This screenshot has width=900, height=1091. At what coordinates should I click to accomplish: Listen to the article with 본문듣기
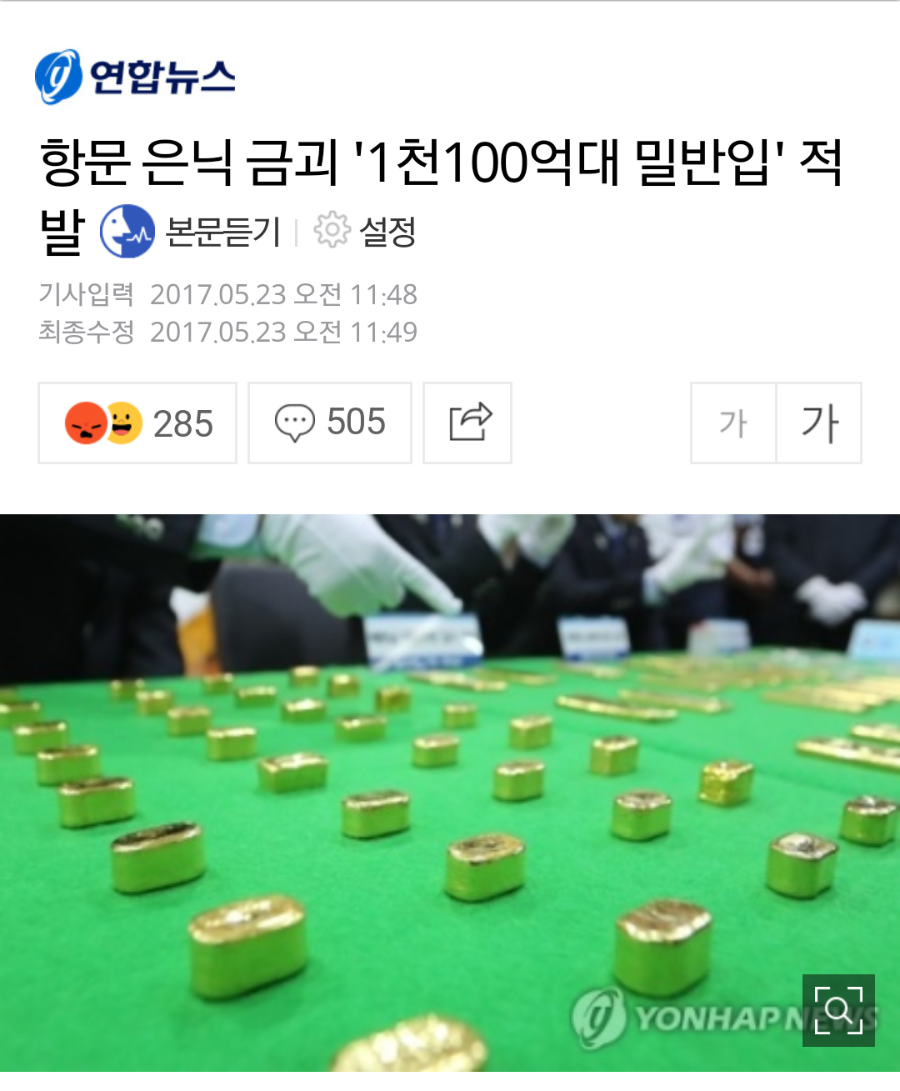coord(192,232)
